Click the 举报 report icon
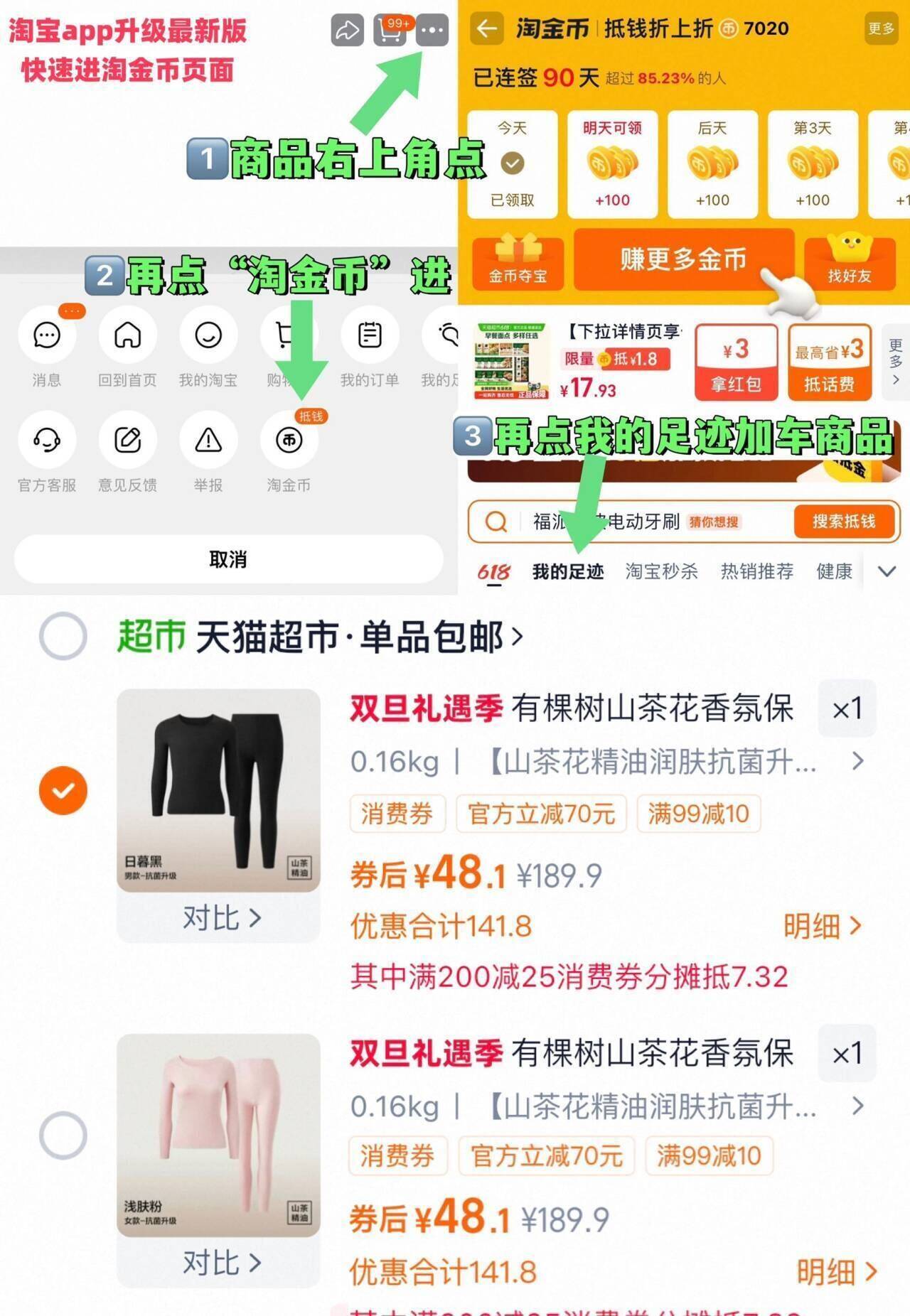Image resolution: width=910 pixels, height=1316 pixels. click(208, 440)
